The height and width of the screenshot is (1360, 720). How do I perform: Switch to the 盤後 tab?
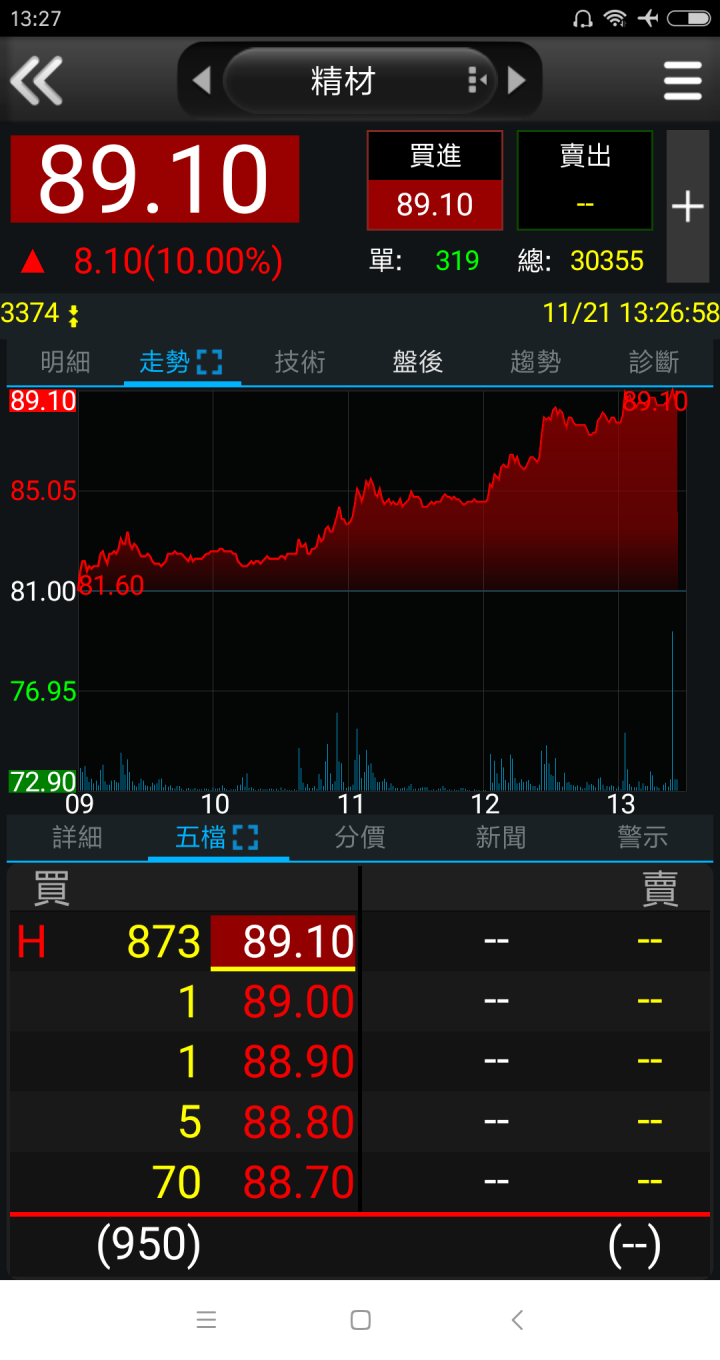click(x=418, y=362)
